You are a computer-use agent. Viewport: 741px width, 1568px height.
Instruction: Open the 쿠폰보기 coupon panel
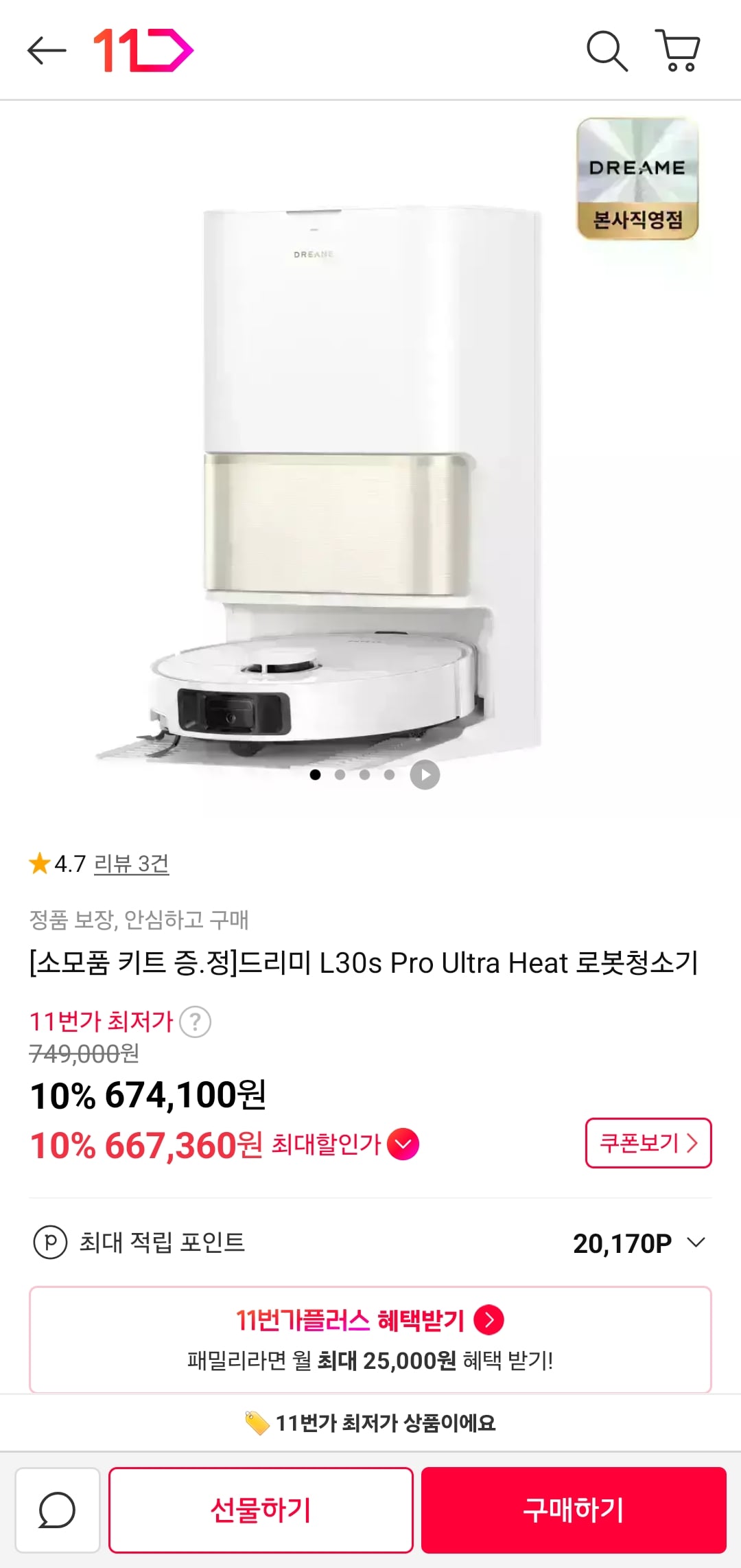[x=648, y=1143]
